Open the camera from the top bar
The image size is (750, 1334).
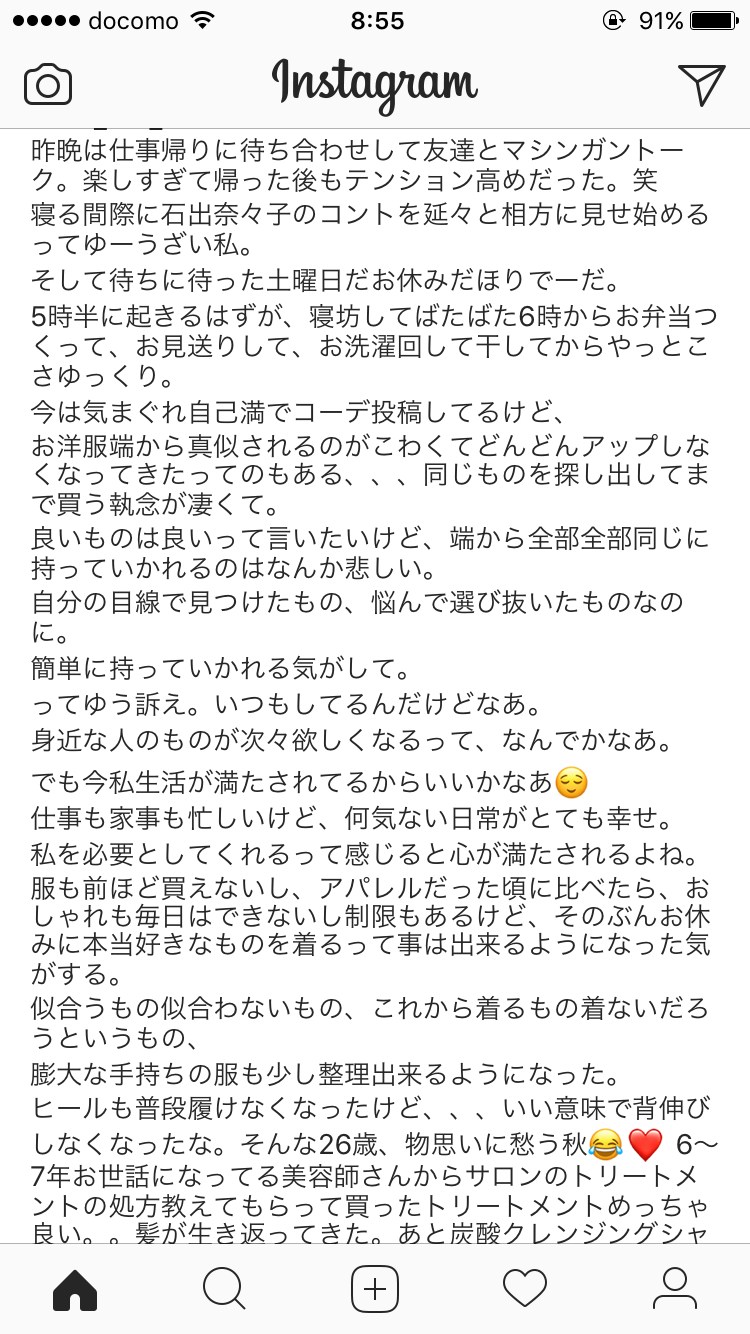click(x=48, y=84)
